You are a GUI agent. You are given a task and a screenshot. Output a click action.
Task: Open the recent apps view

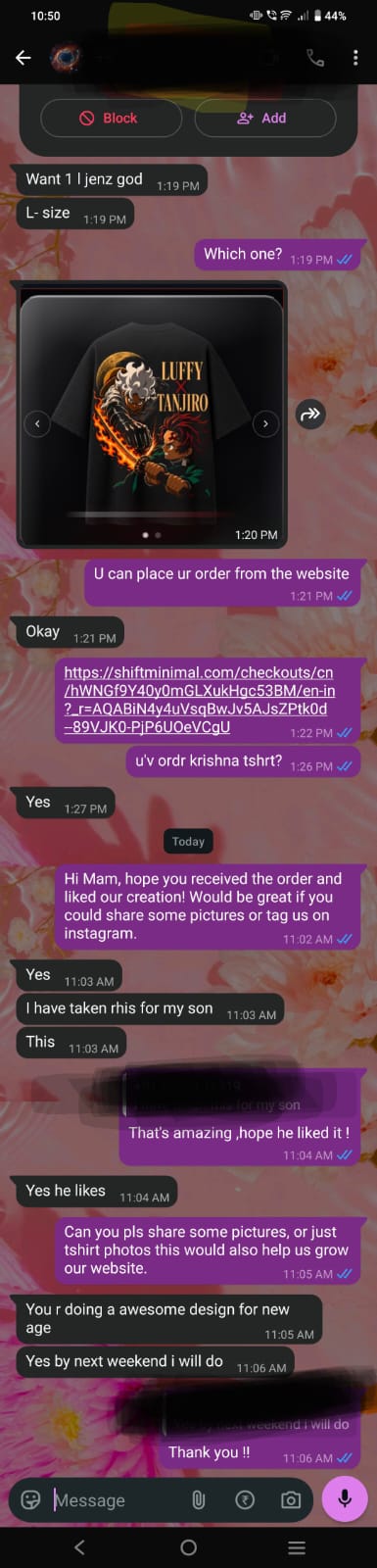click(x=297, y=1547)
